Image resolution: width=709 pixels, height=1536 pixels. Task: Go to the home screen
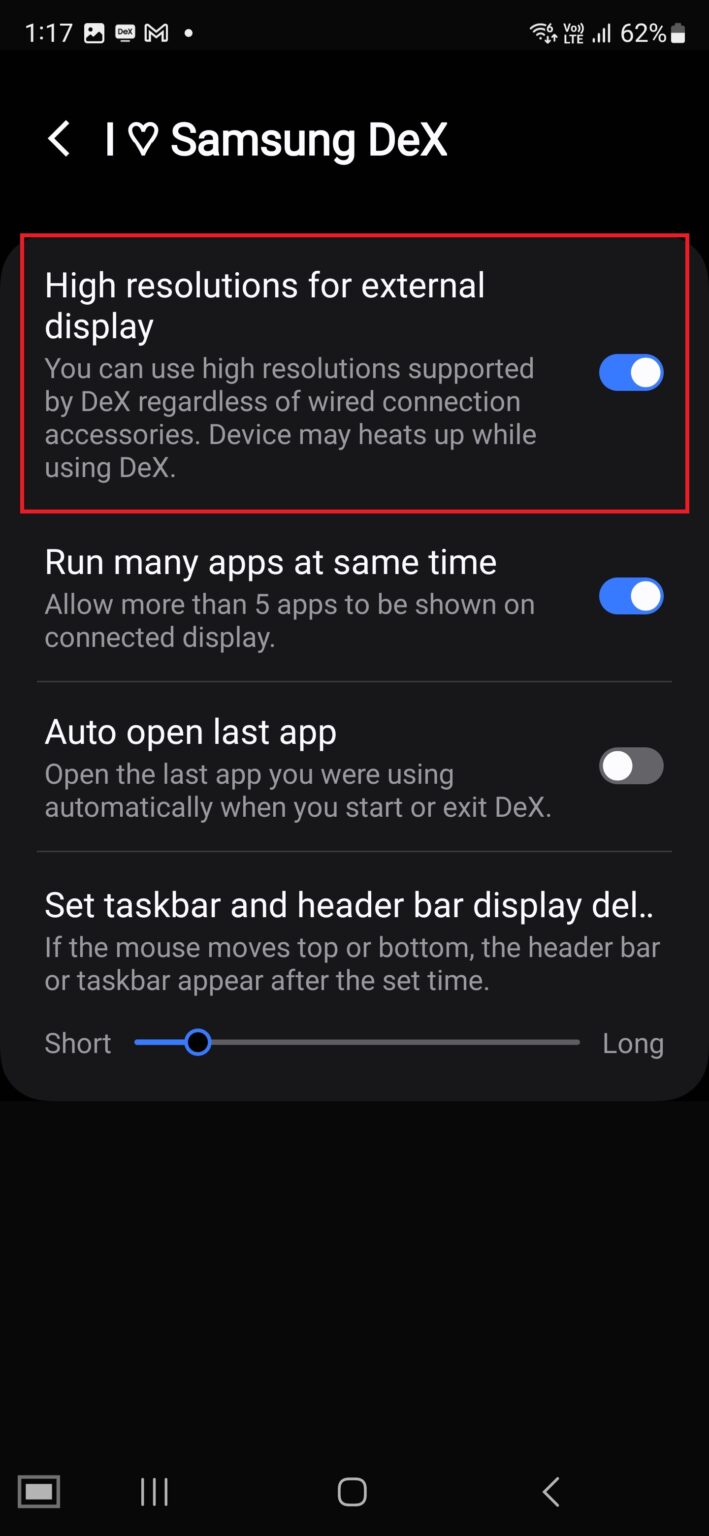click(352, 1492)
